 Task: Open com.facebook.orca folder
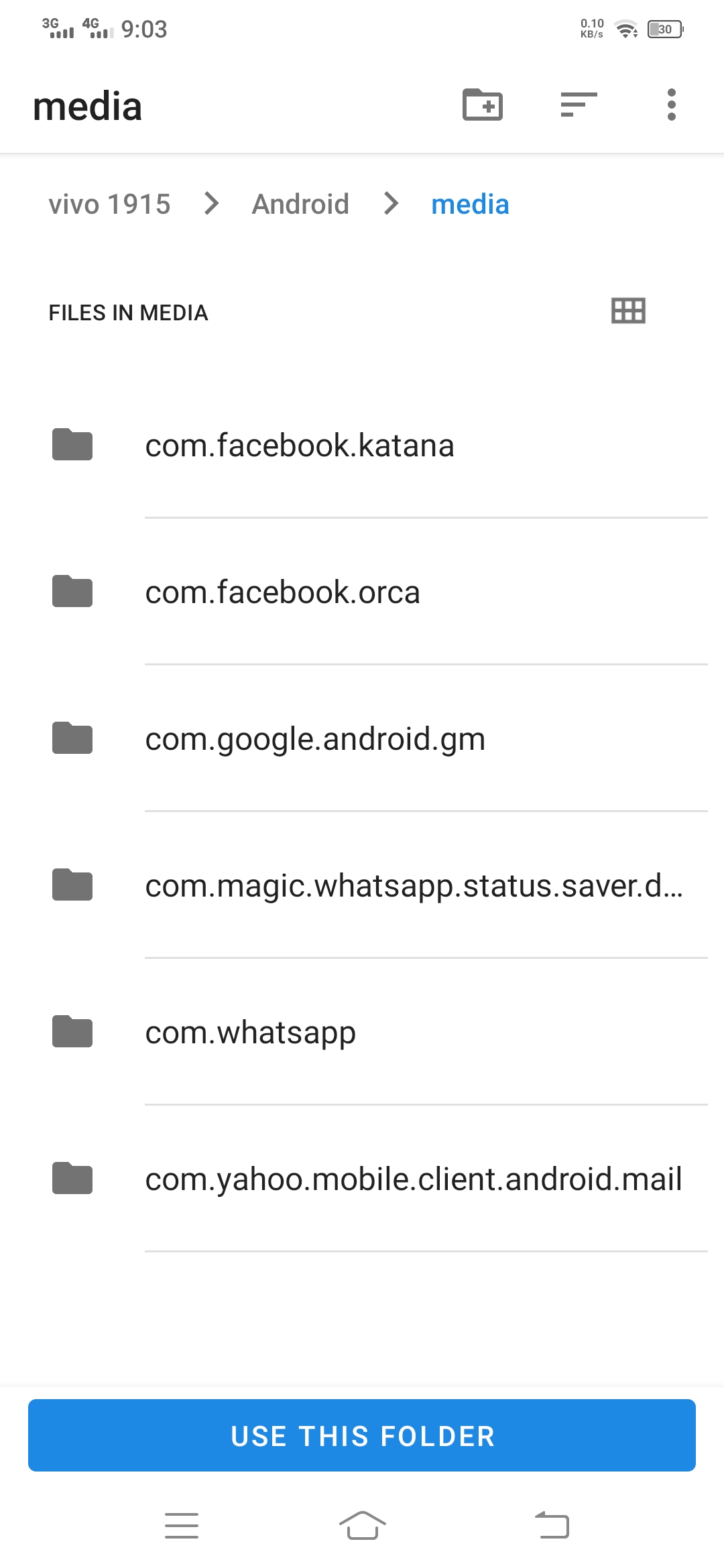coord(362,592)
